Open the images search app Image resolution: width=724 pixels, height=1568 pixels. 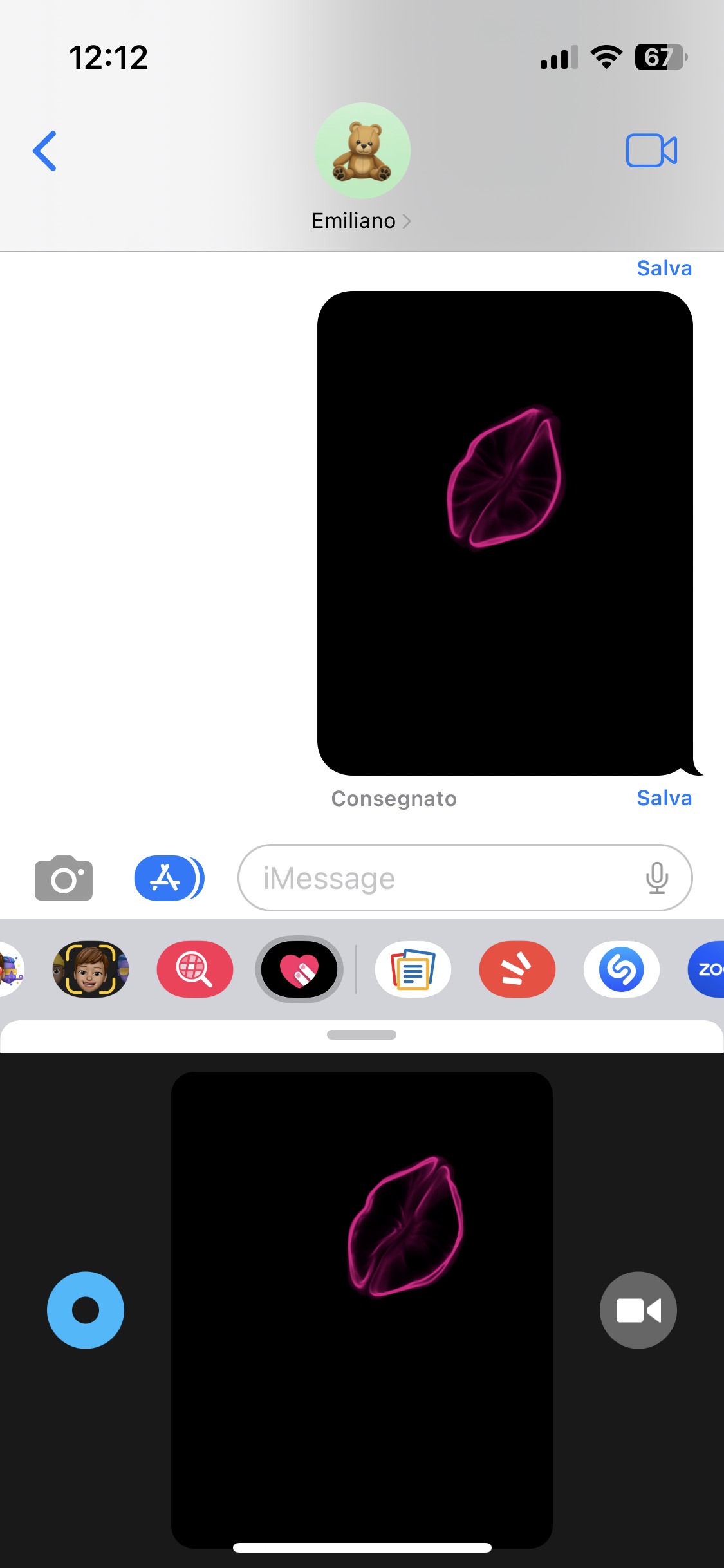tap(195, 969)
